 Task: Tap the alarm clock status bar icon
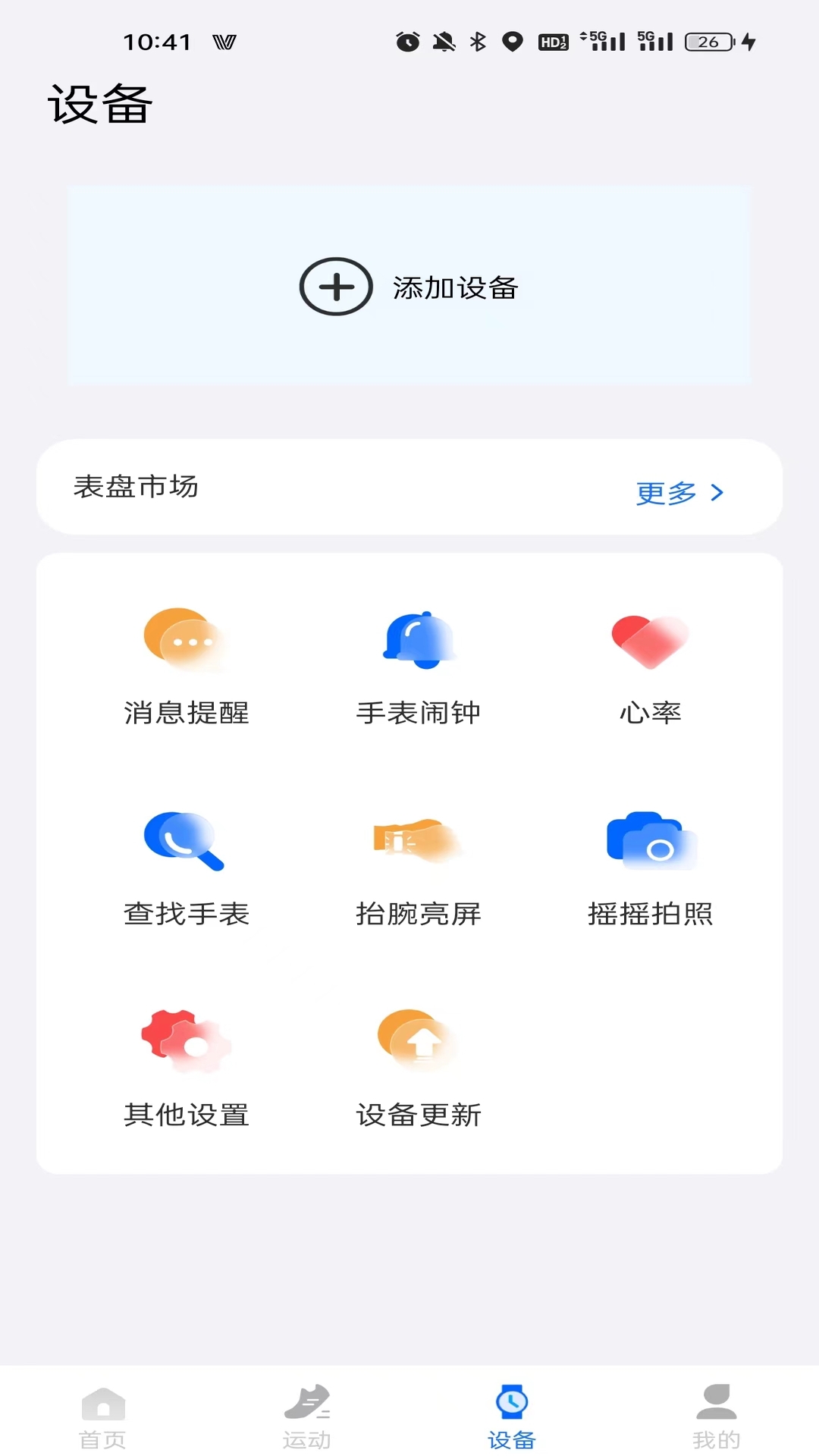407,42
